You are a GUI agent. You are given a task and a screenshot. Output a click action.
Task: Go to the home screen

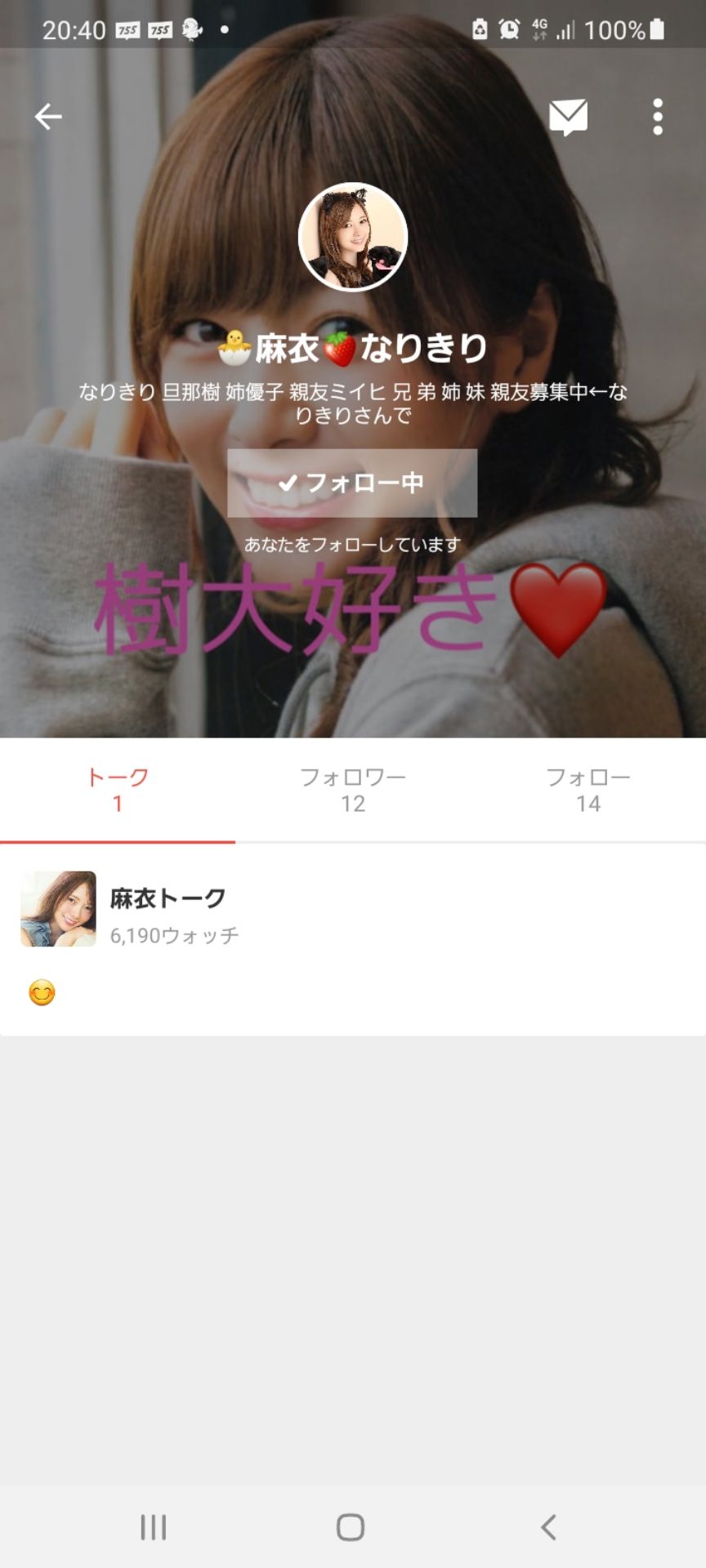coord(351,1526)
